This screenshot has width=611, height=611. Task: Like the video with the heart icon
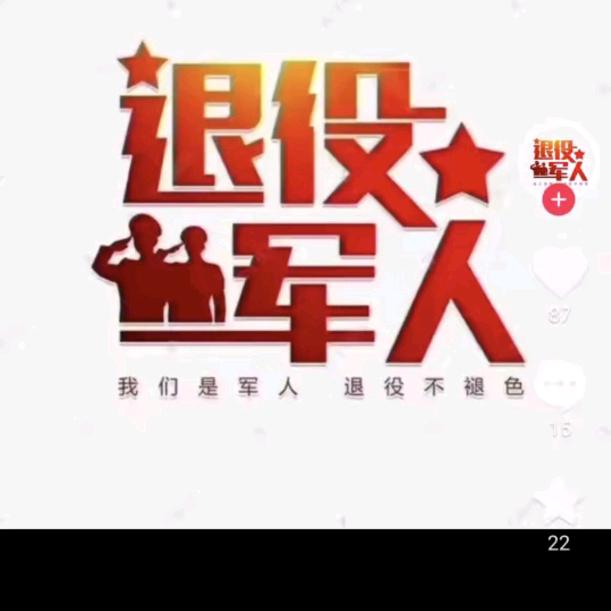click(x=560, y=272)
